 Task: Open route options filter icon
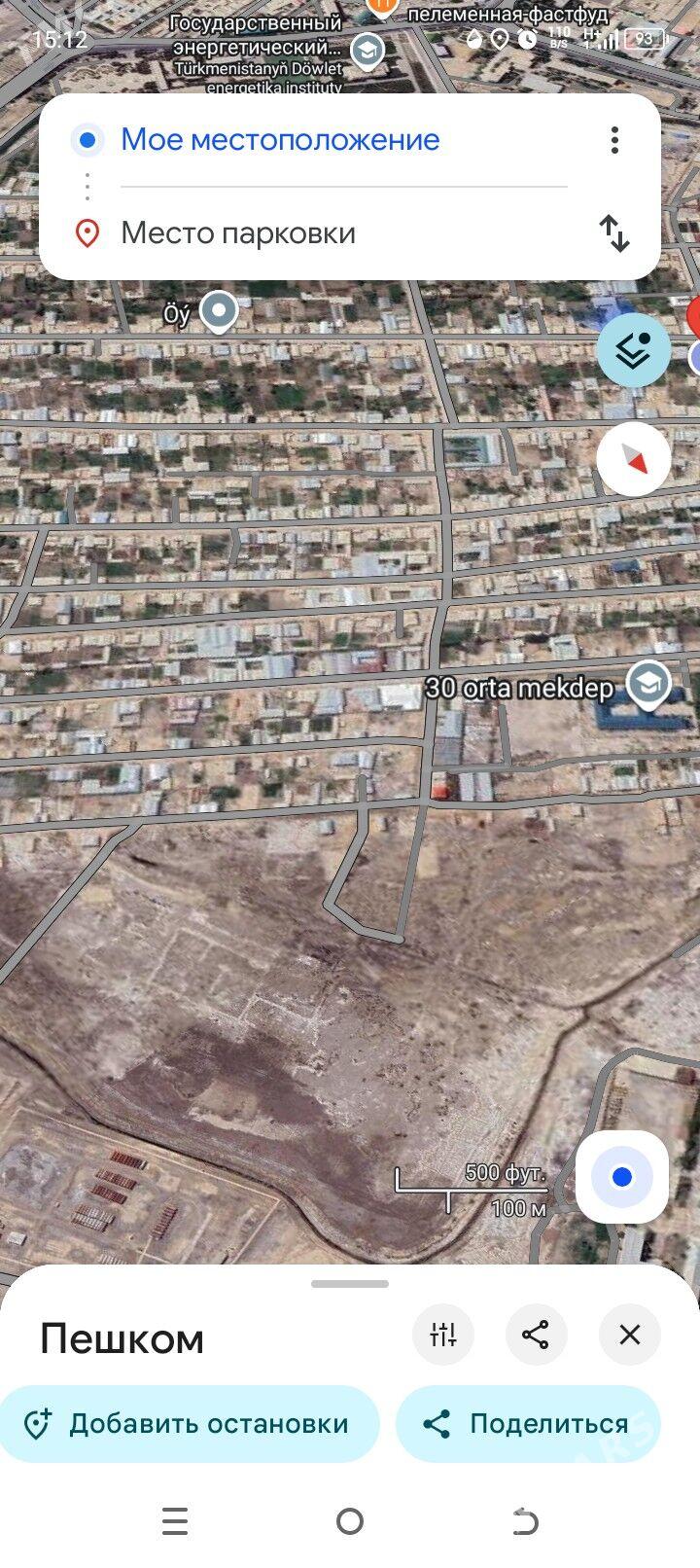point(443,1335)
